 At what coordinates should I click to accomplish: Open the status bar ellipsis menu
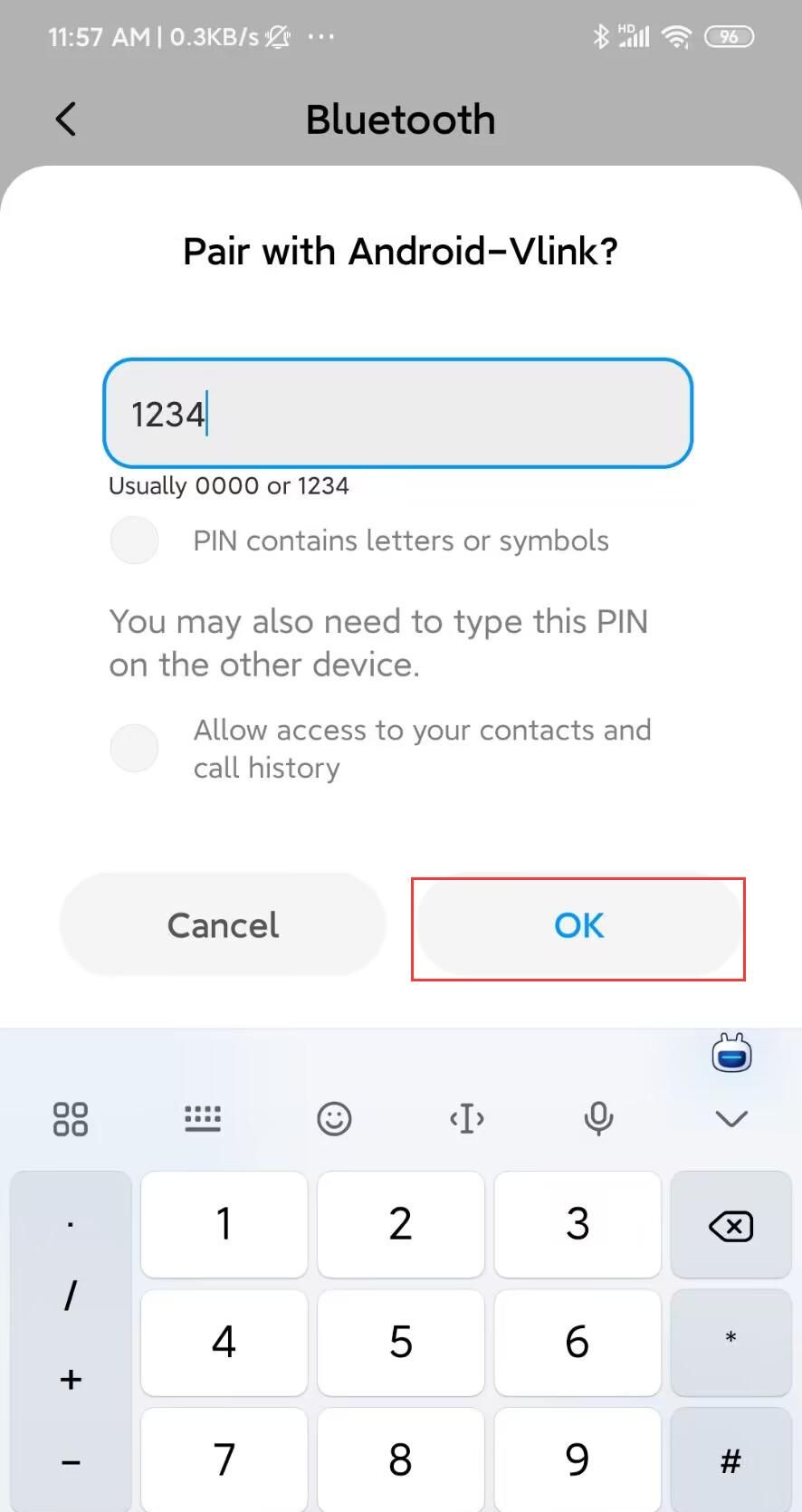(x=321, y=36)
